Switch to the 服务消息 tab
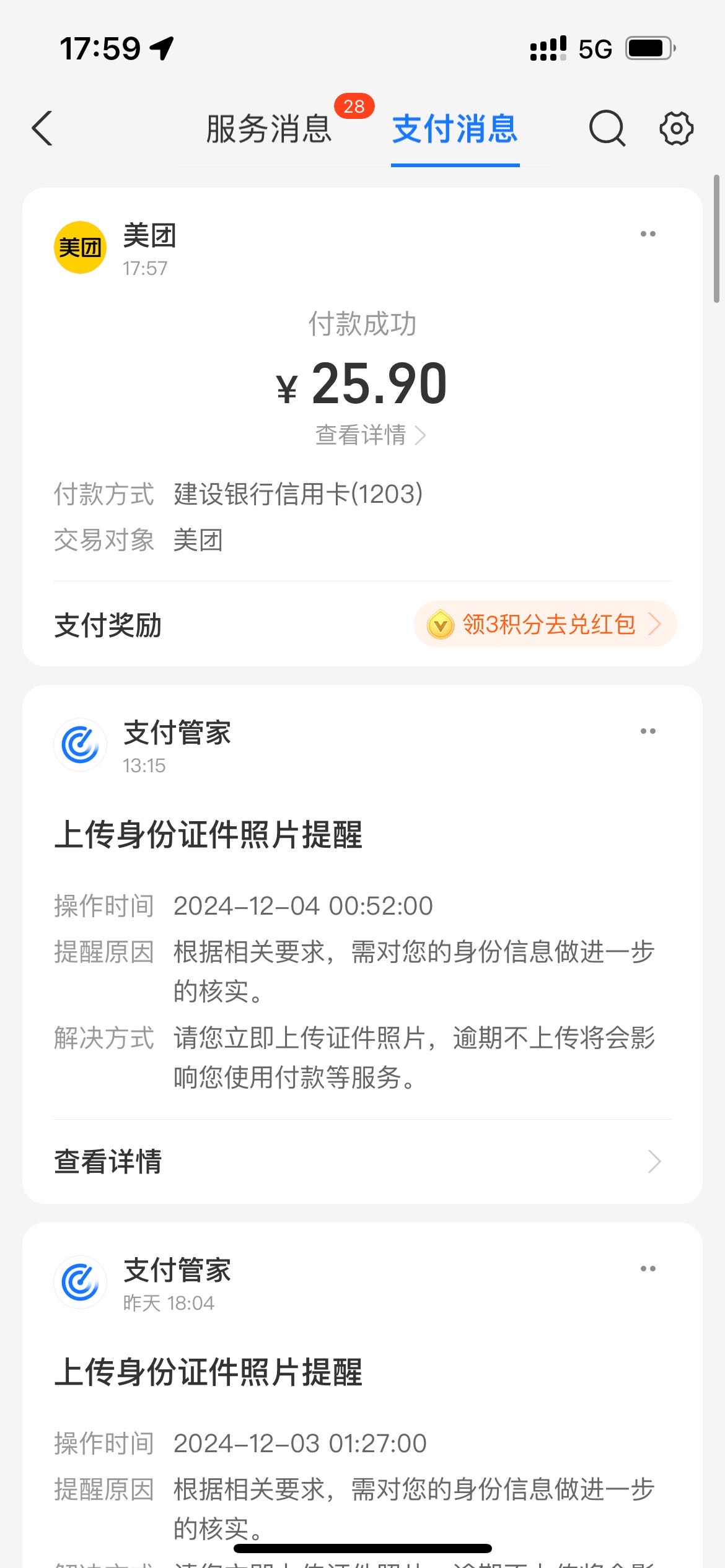This screenshot has width=725, height=1568. 269,129
